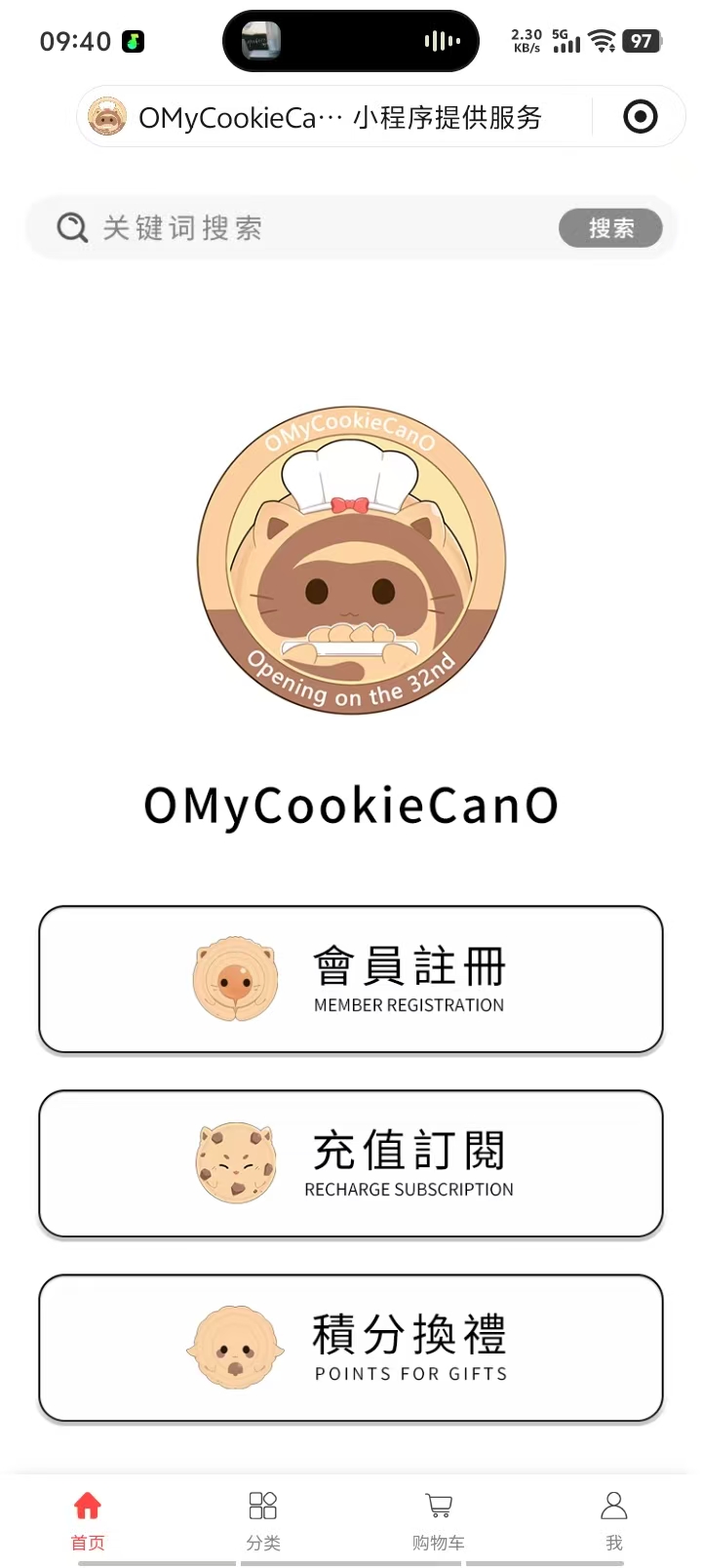Open 充值訂閱 Recharge Subscription
Screen dimensions: 702x1568
[x=351, y=1163]
